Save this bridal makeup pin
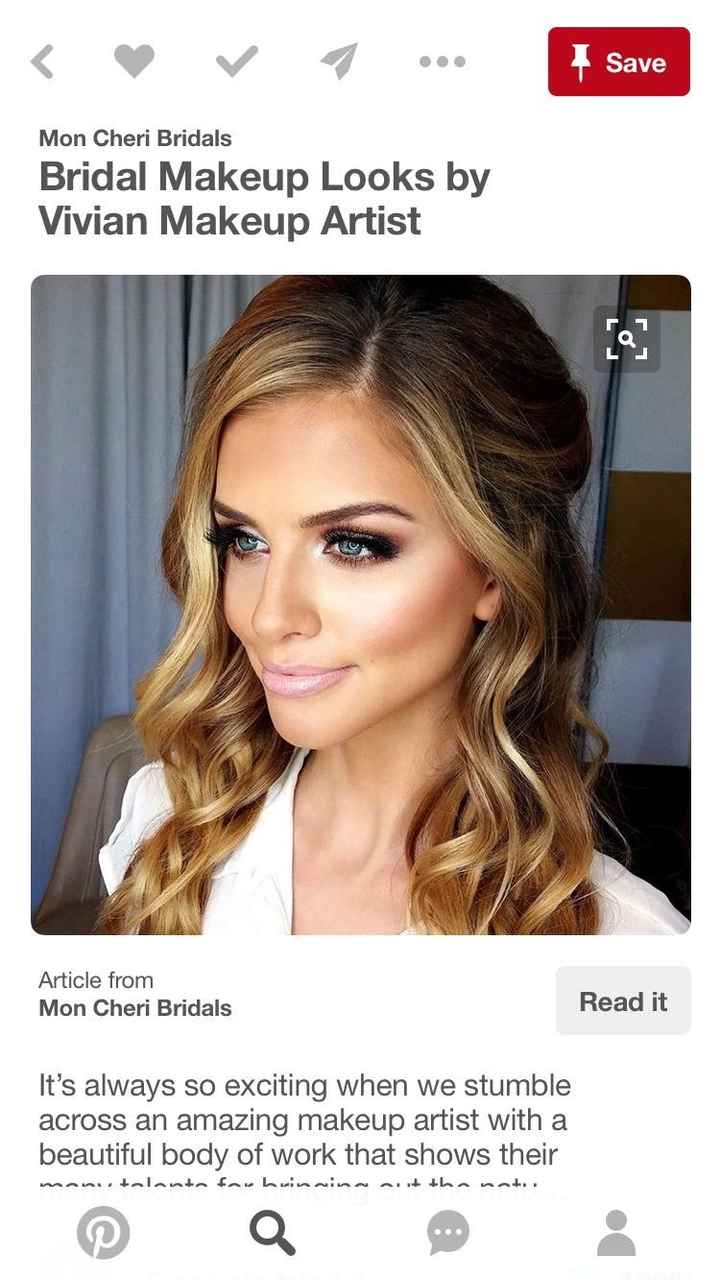Screen dimensions: 720x1280 (x=618, y=62)
